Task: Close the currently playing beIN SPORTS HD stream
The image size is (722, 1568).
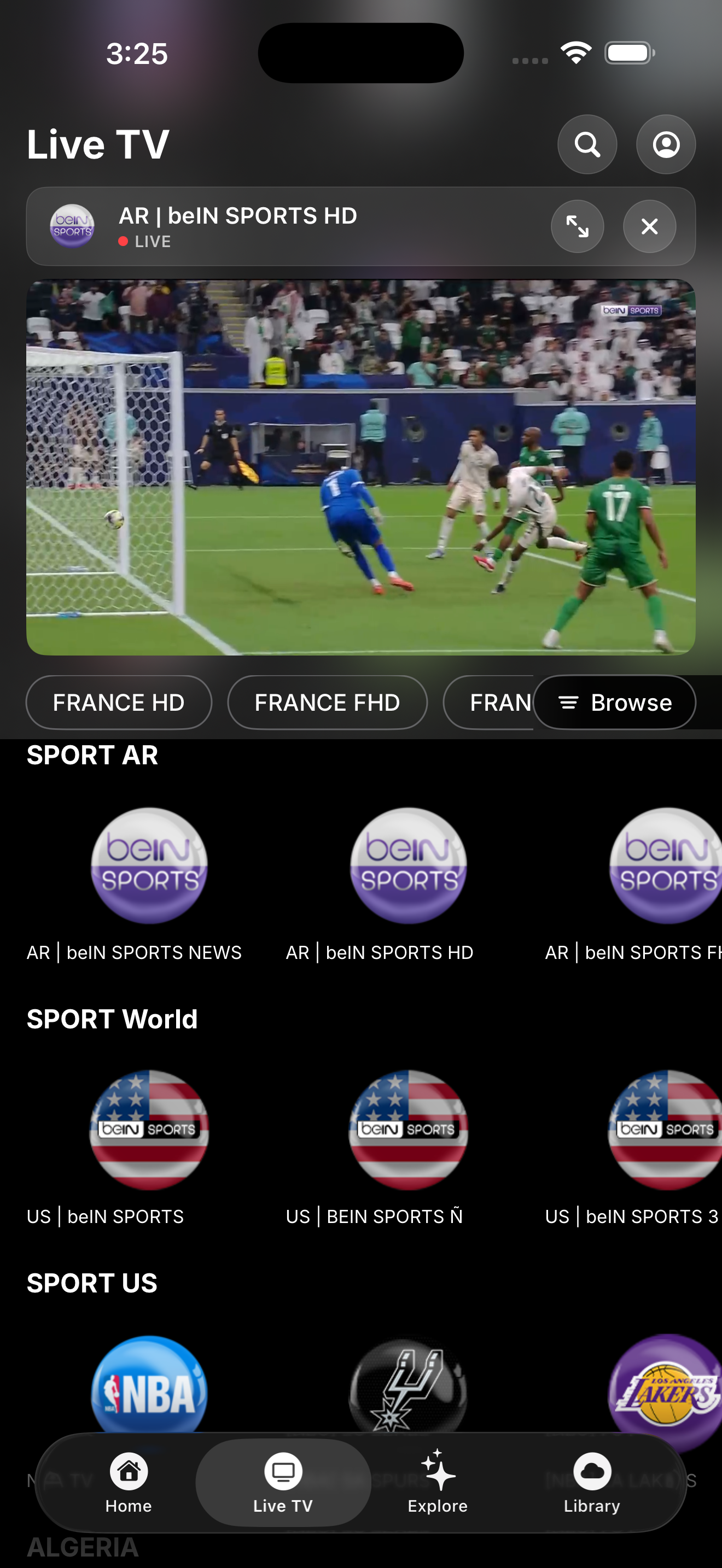Action: (650, 226)
